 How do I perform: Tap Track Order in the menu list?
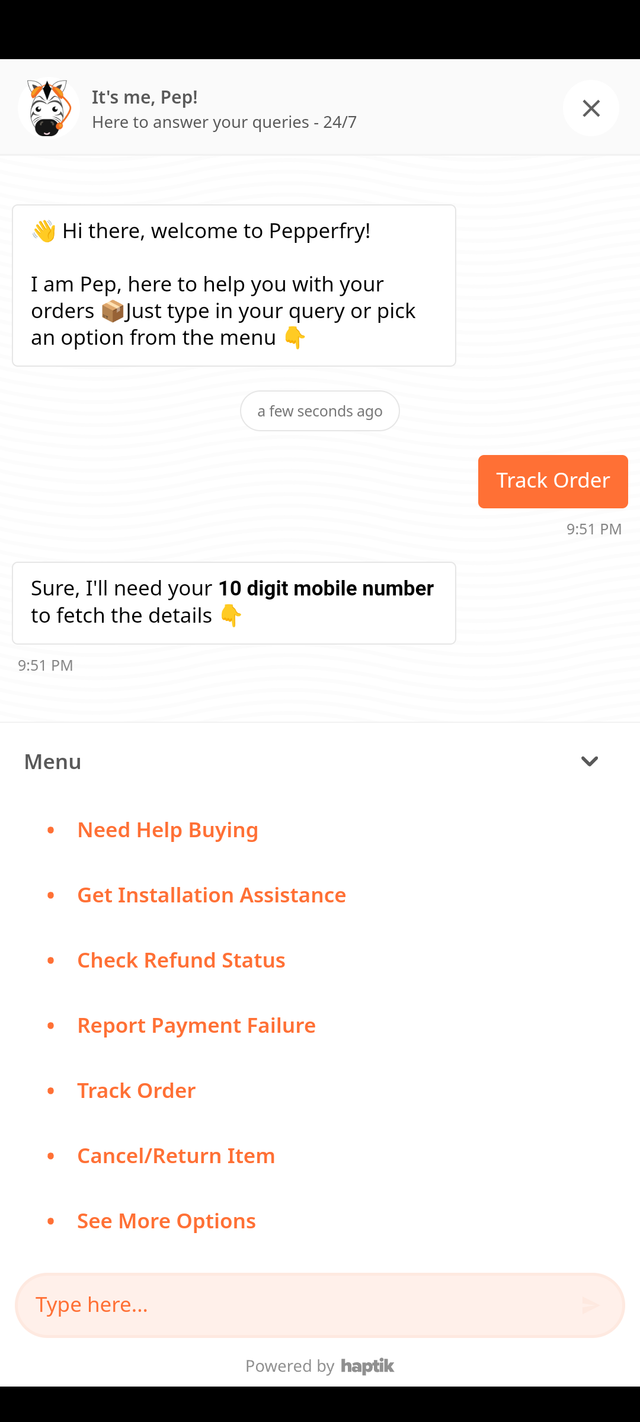point(136,1090)
